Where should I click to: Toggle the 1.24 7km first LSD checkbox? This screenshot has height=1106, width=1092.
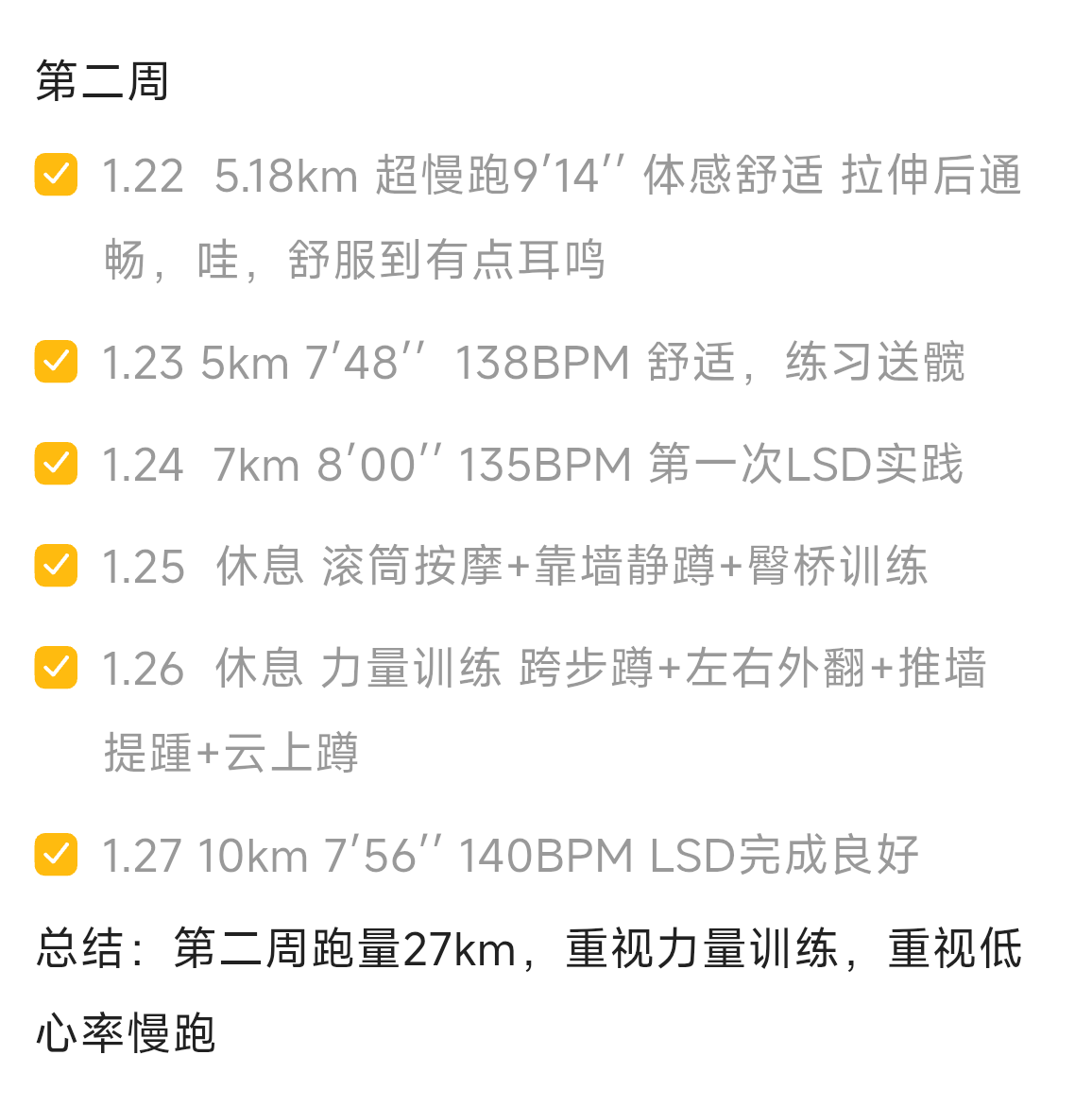coord(56,464)
